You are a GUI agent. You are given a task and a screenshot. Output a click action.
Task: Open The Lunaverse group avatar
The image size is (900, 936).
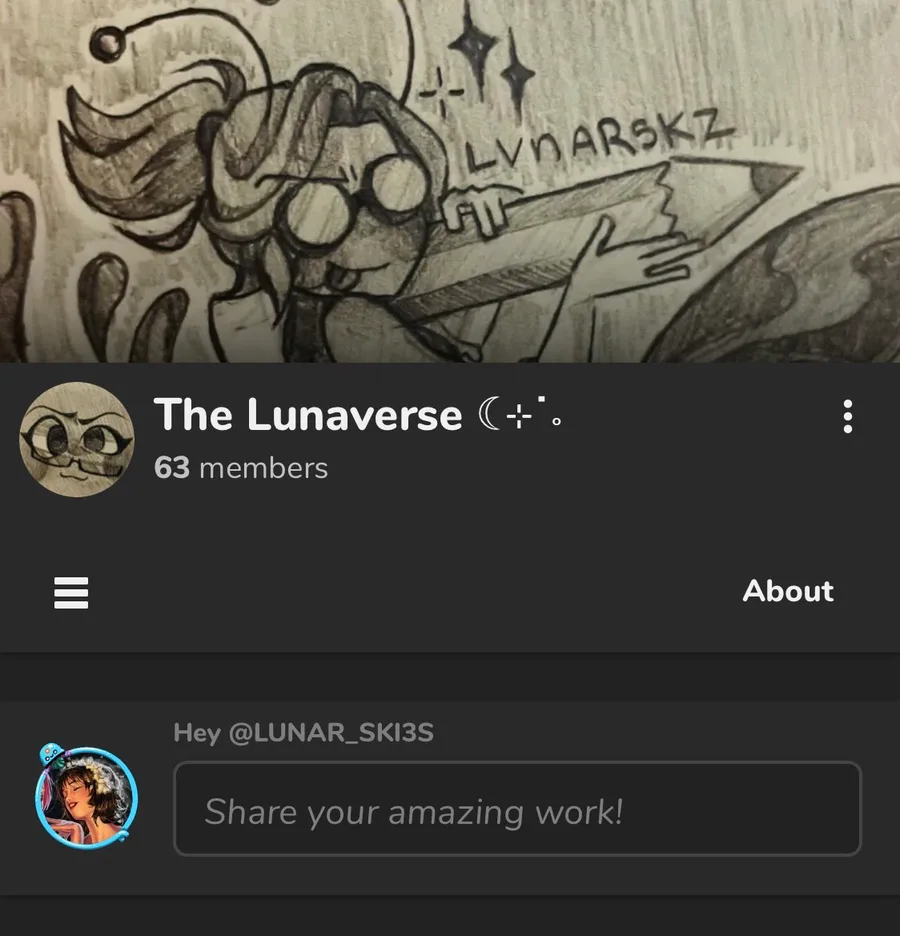tap(77, 439)
